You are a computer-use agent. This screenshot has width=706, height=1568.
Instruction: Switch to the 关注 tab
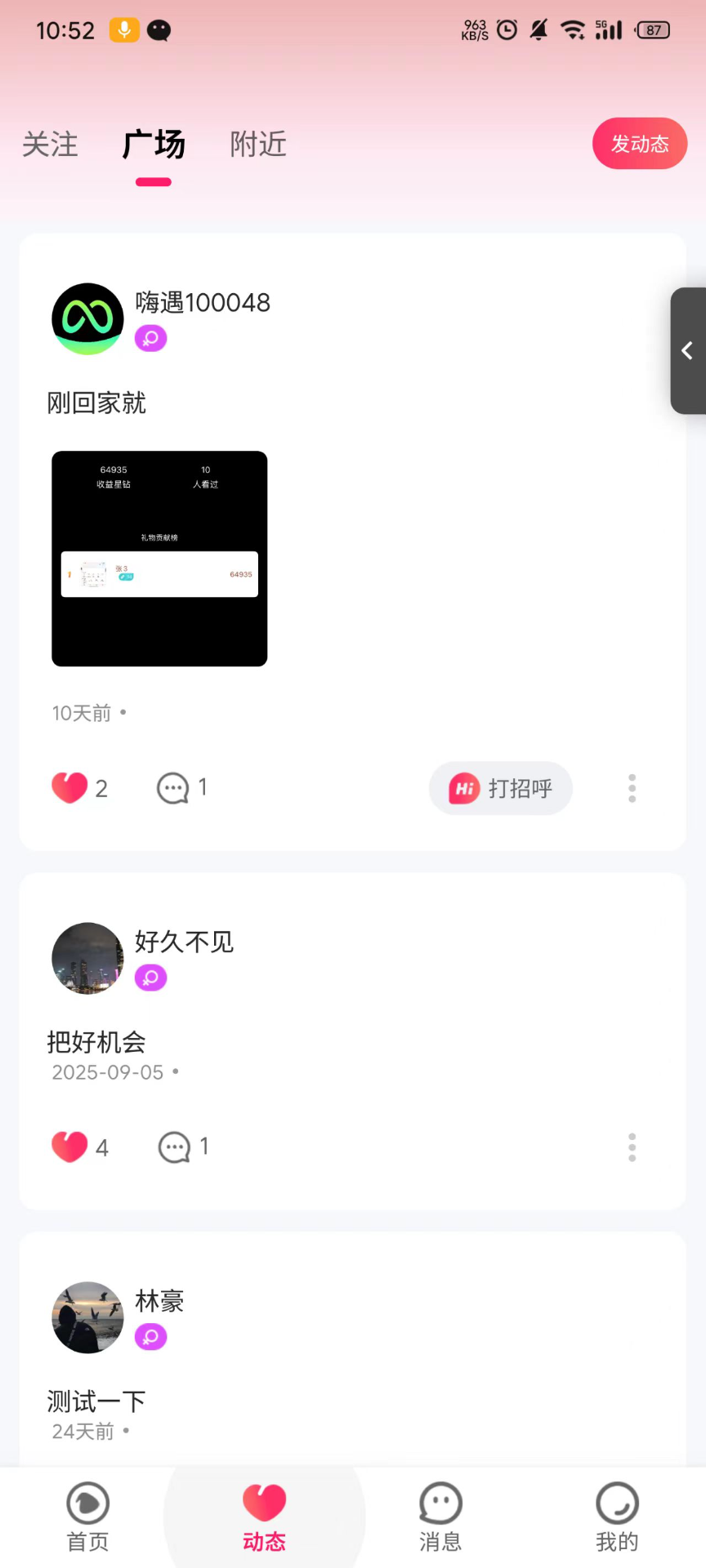[50, 144]
